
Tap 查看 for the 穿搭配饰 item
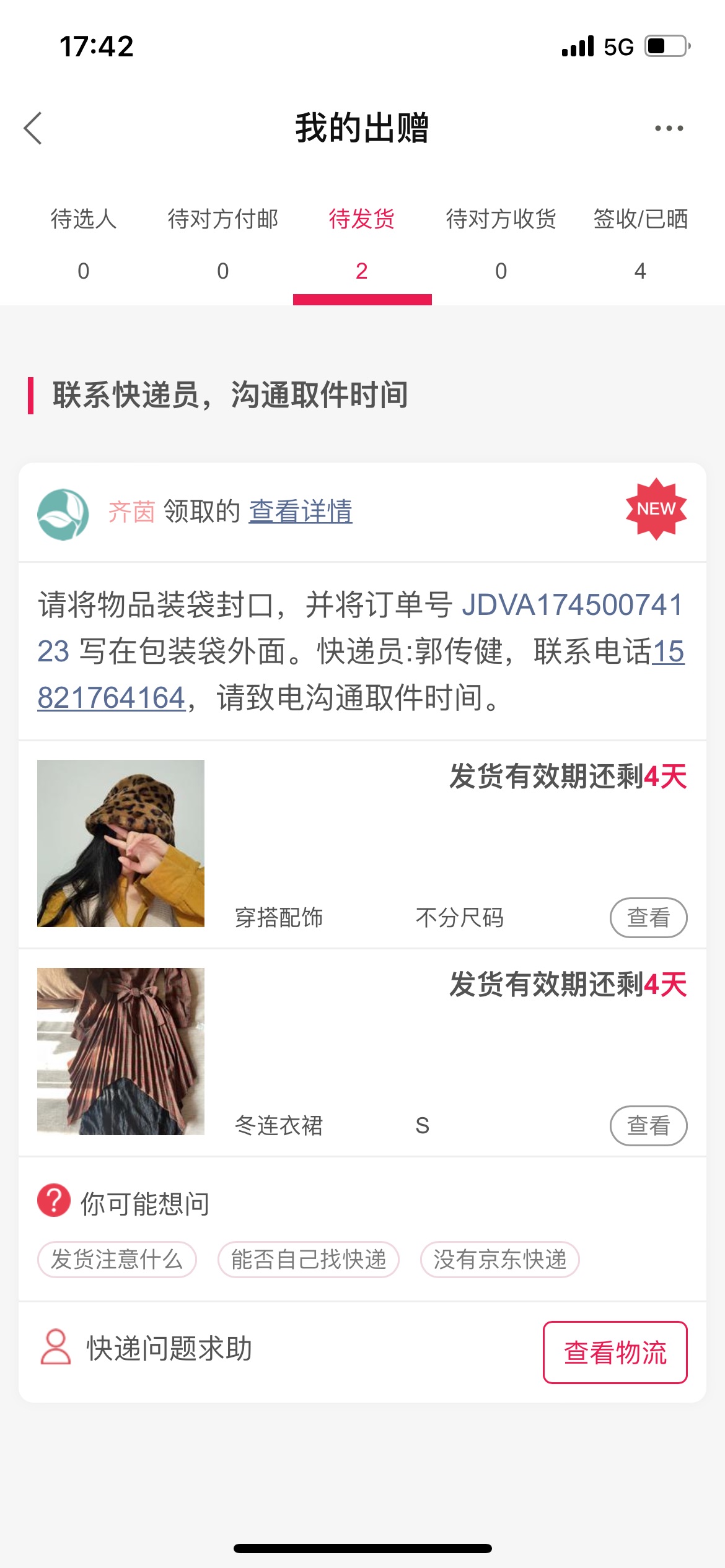[x=648, y=918]
